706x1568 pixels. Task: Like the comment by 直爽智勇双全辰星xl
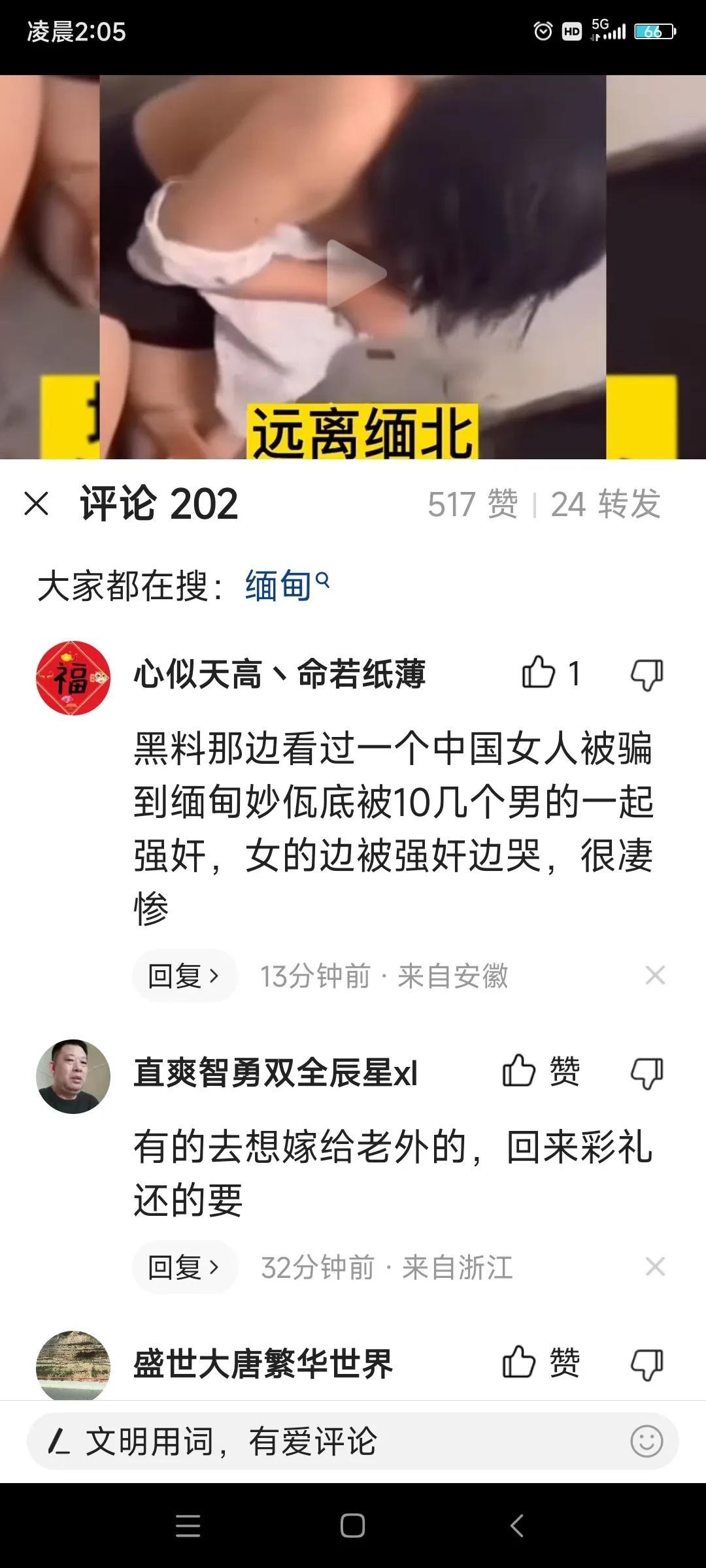point(520,1071)
